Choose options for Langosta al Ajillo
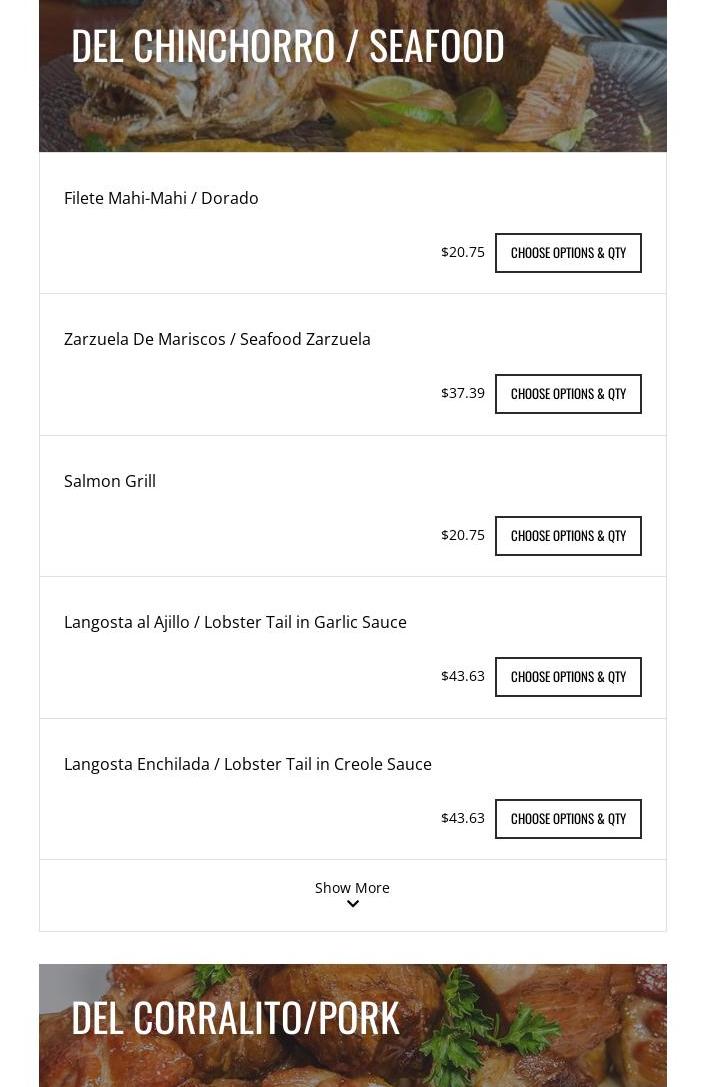The height and width of the screenshot is (1087, 705). point(568,677)
